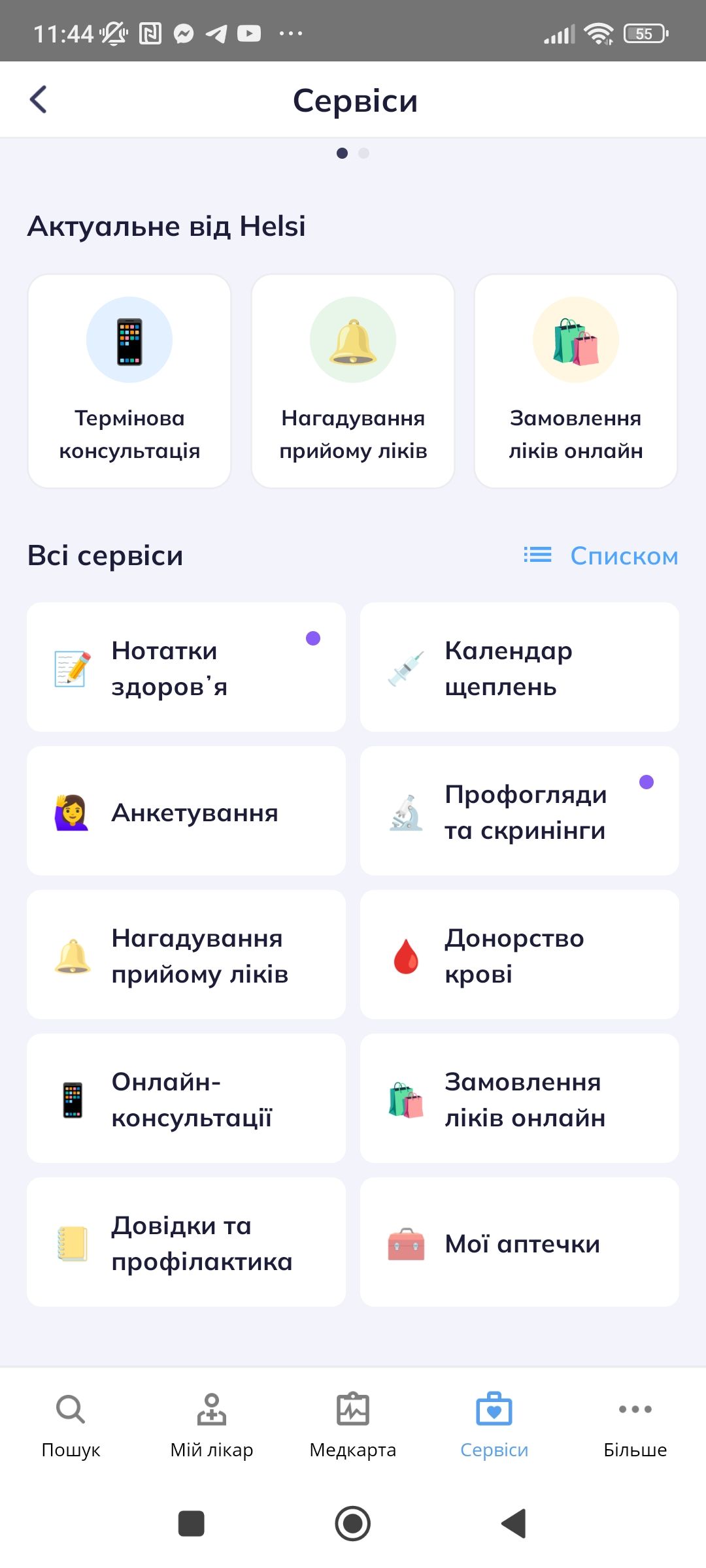
Task: Select the second page indicator dot
Action: 365,154
